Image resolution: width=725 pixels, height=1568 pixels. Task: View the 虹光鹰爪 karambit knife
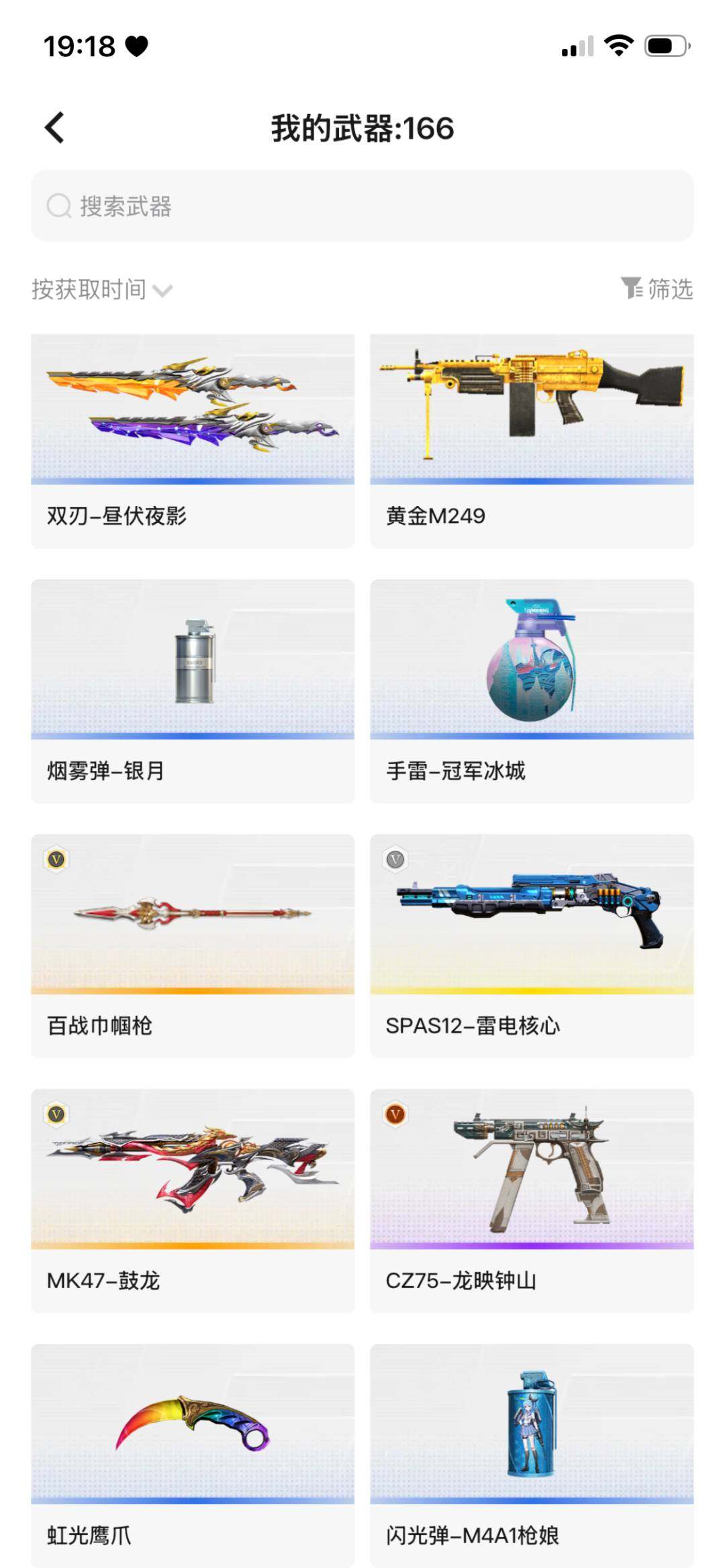pyautogui.click(x=193, y=1449)
